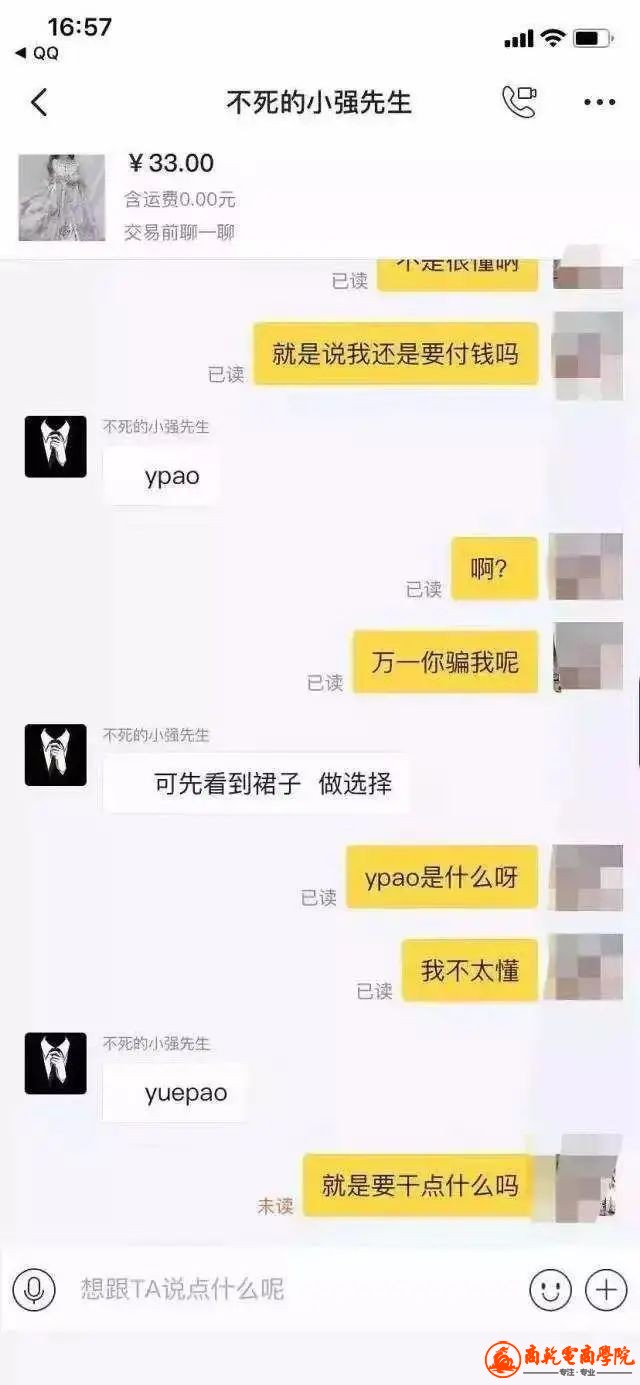Tap the voice message microphone icon
The width and height of the screenshot is (640, 1385).
[33, 1289]
